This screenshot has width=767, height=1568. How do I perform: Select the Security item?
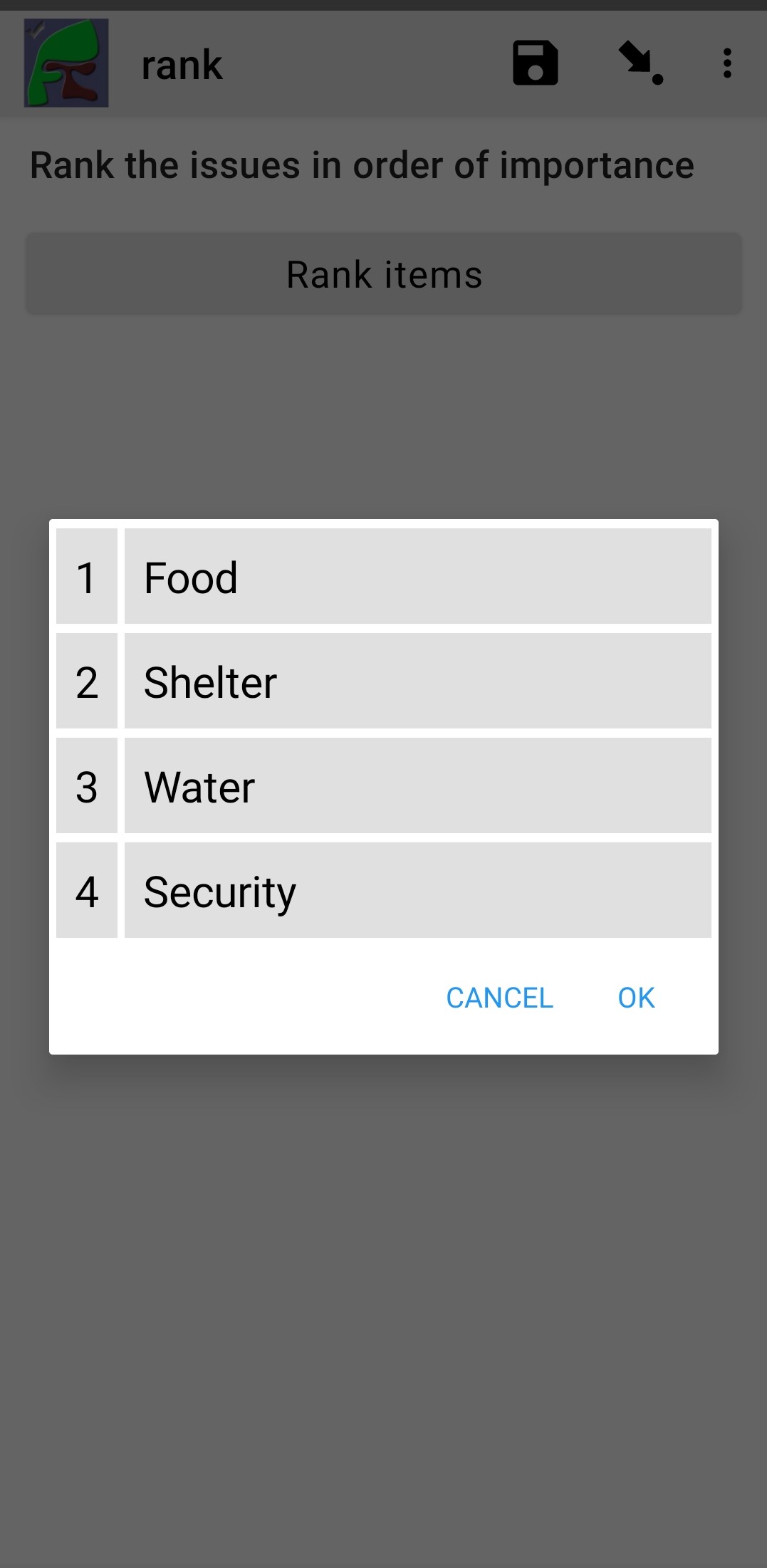[417, 891]
